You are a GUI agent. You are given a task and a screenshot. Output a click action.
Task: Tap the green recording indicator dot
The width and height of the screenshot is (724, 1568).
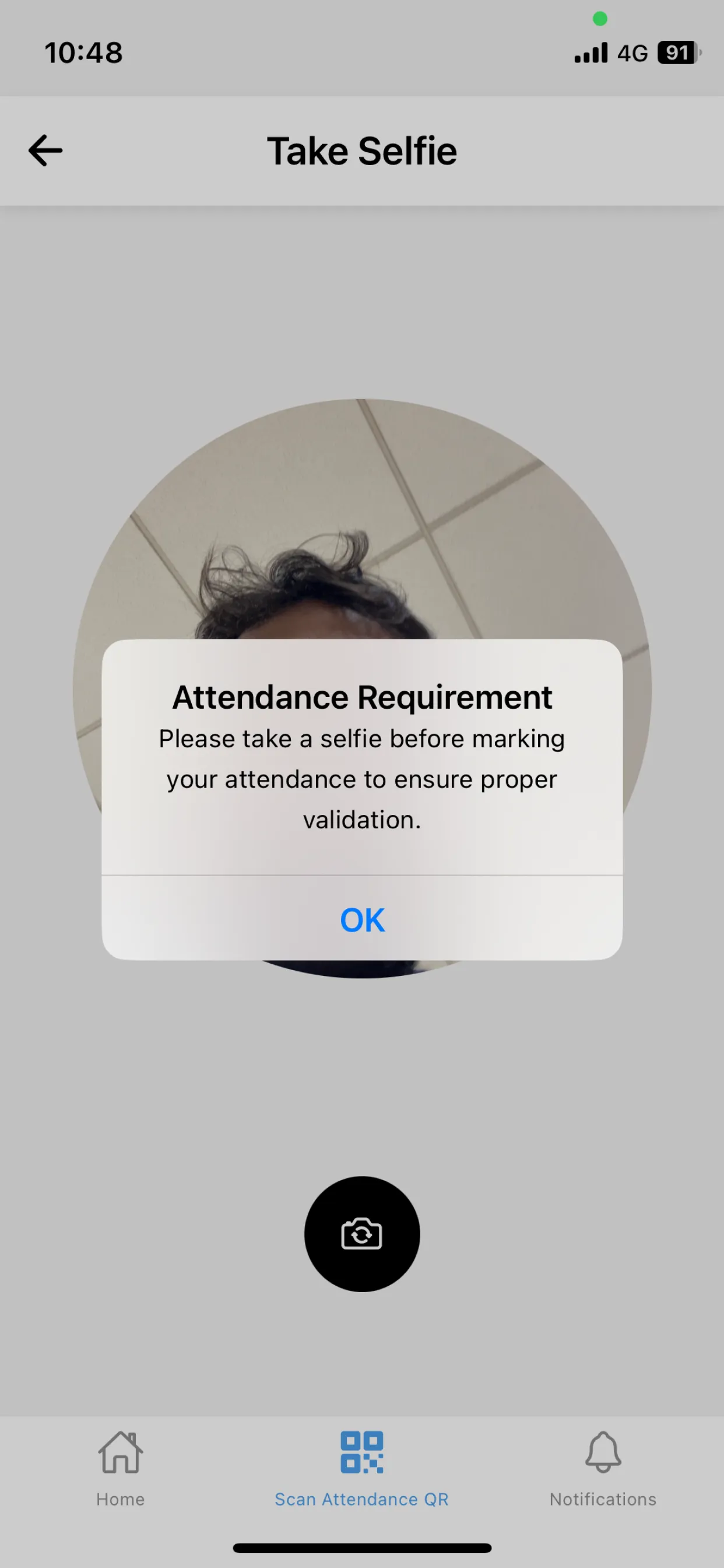[600, 19]
